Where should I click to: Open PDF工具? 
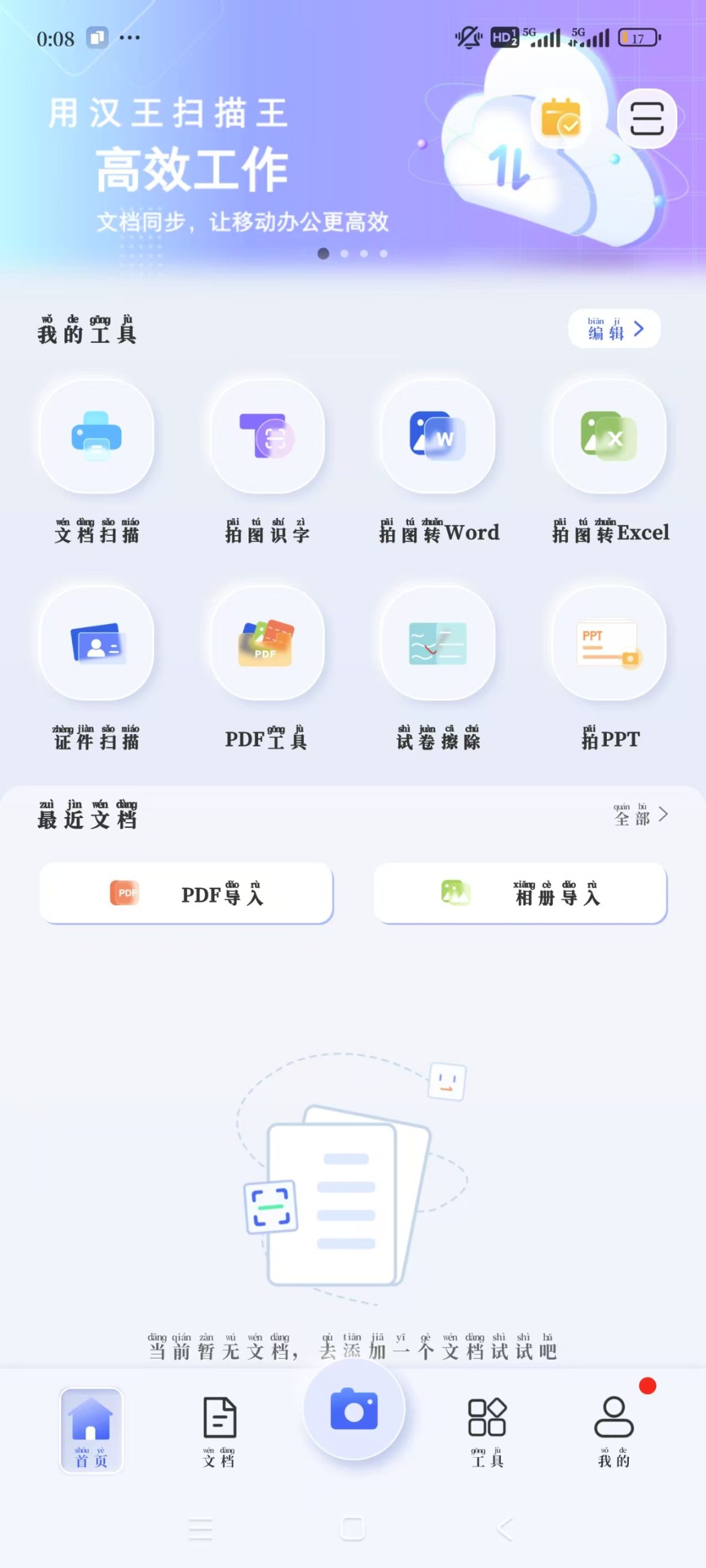point(267,643)
